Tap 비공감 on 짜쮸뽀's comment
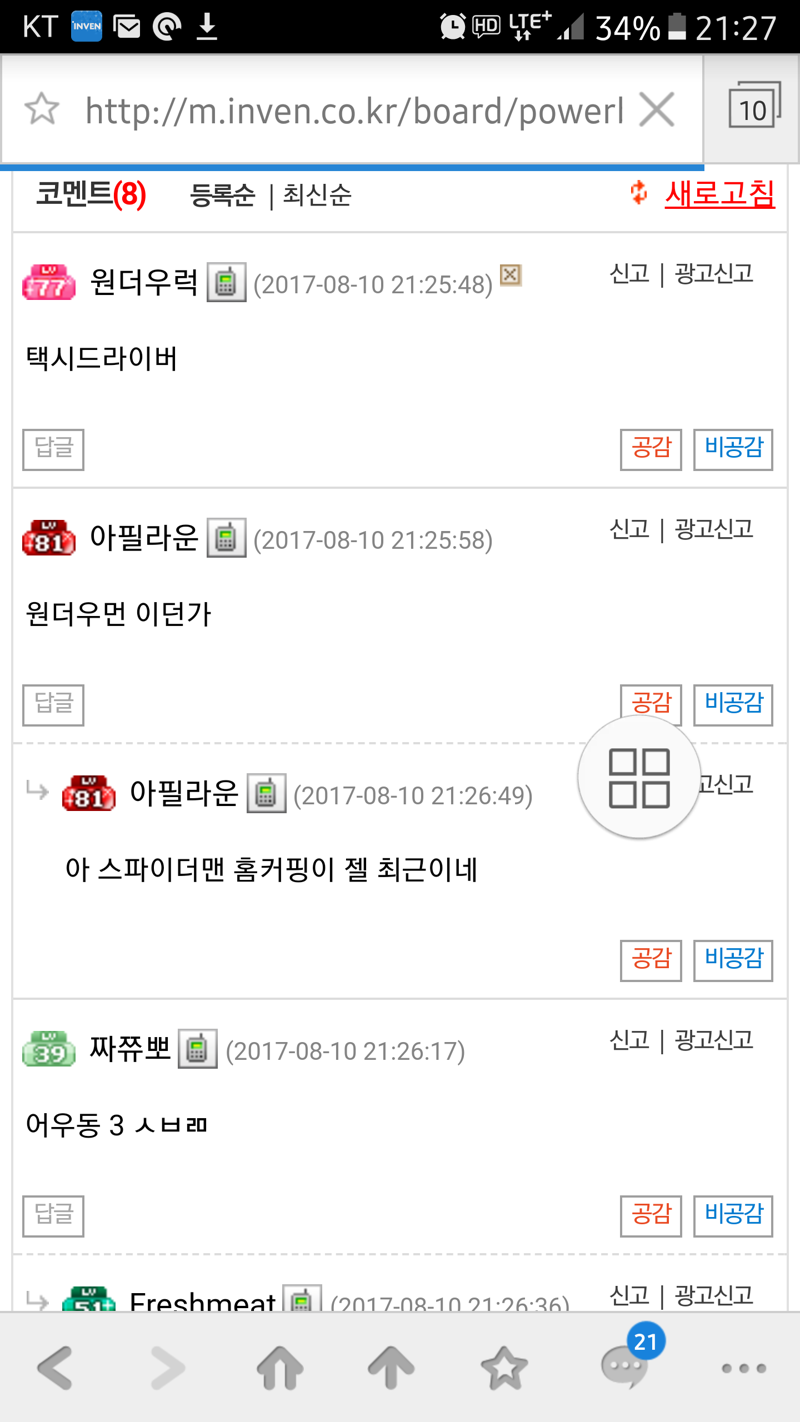This screenshot has height=1422, width=800. point(733,1216)
